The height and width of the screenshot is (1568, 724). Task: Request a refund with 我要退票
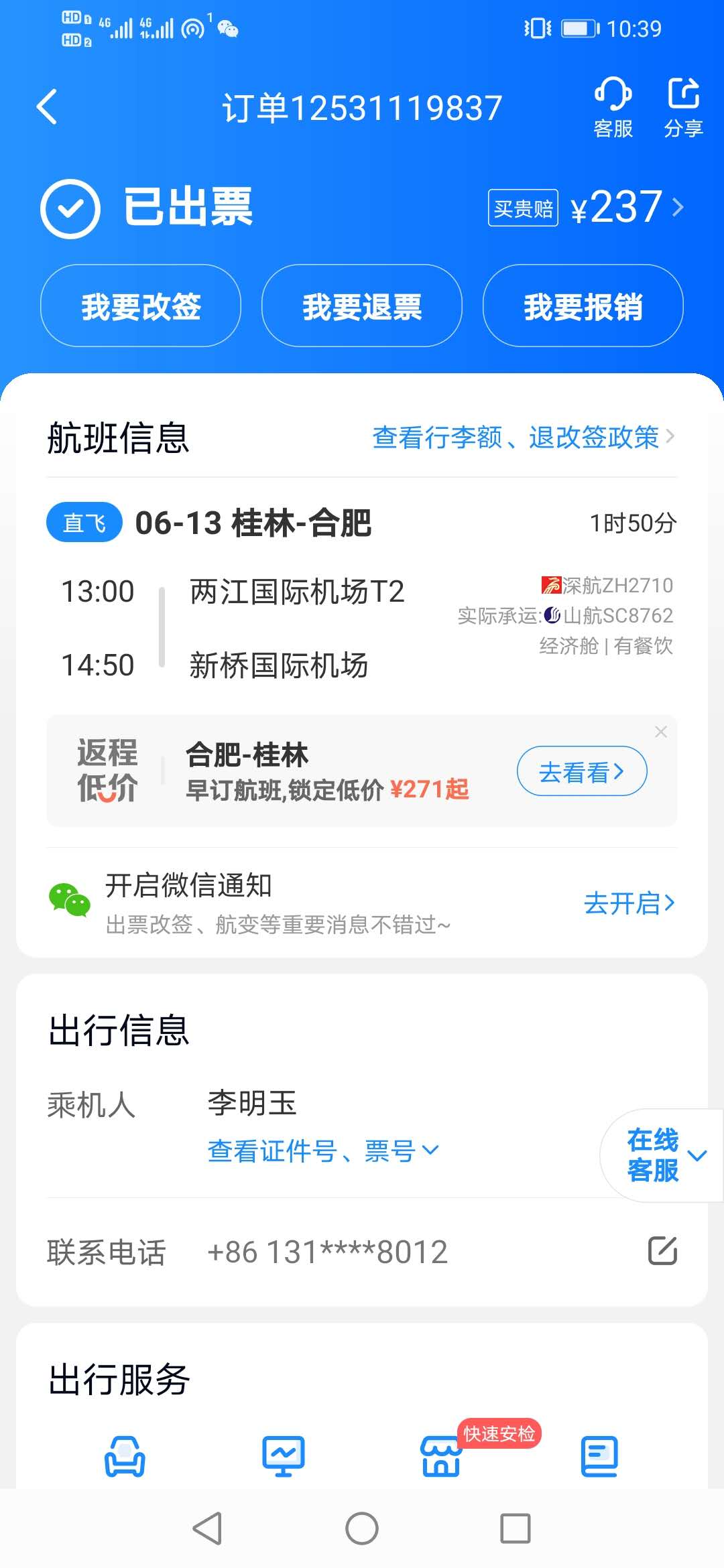362,306
